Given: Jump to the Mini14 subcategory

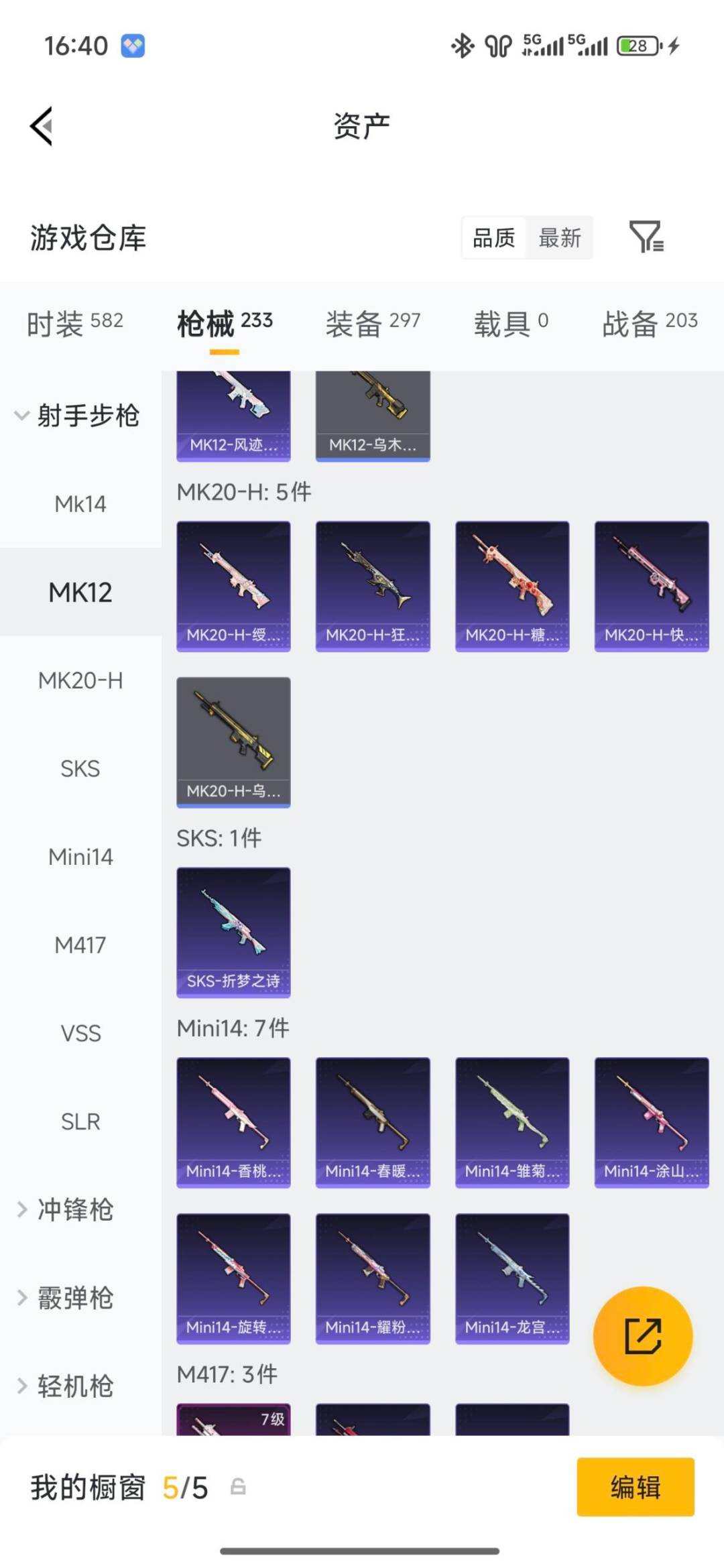Looking at the screenshot, I should click(80, 857).
